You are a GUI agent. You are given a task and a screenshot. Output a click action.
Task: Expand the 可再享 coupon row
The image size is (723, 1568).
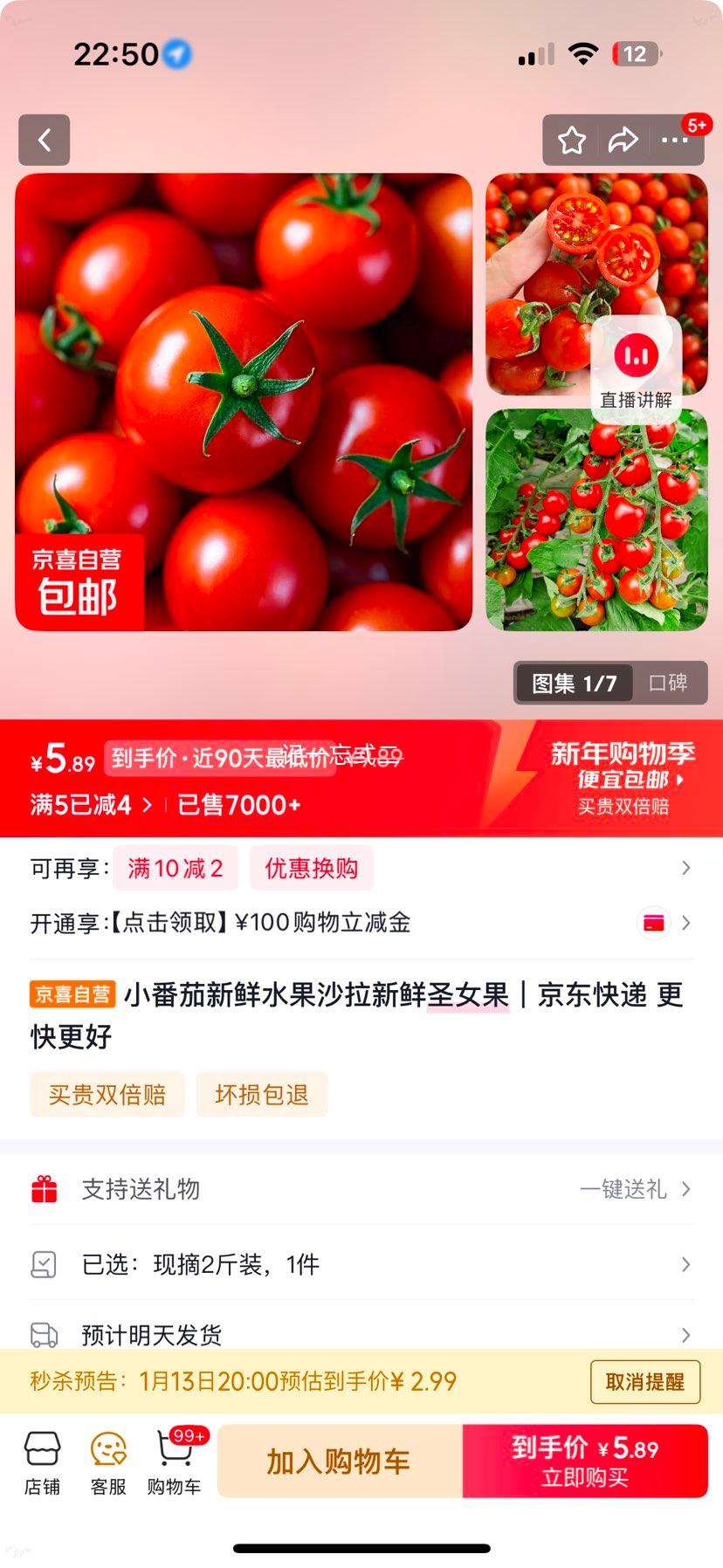click(x=686, y=868)
